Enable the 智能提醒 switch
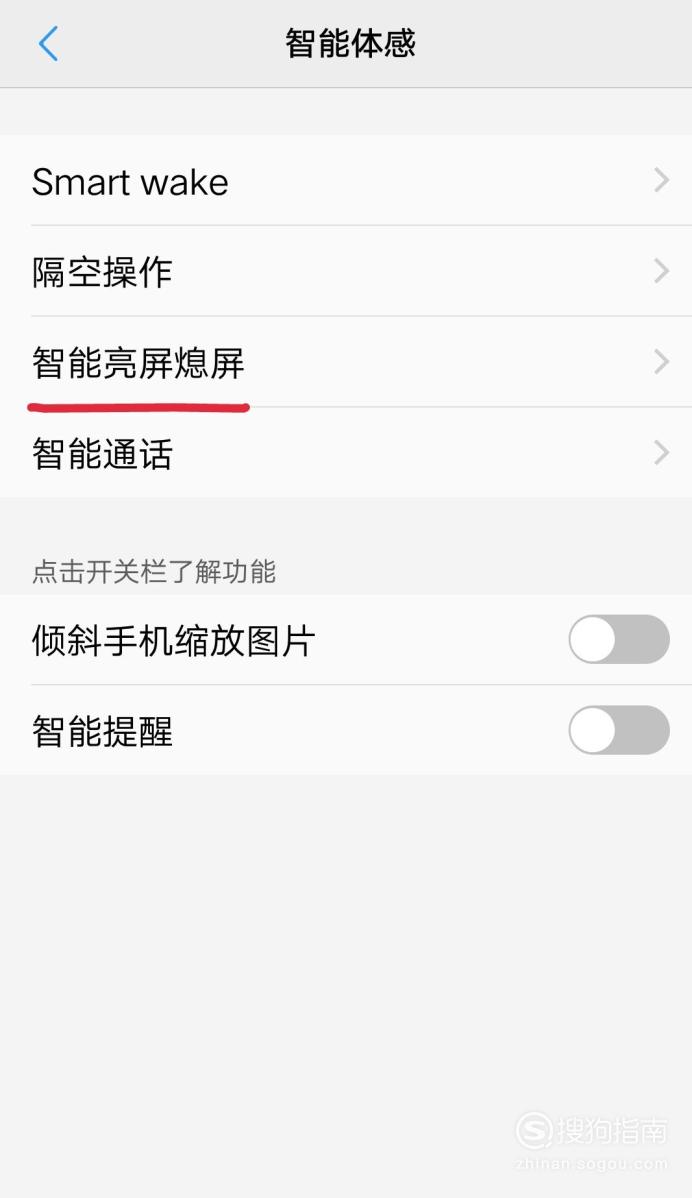Screen dimensions: 692x1198 click(619, 730)
